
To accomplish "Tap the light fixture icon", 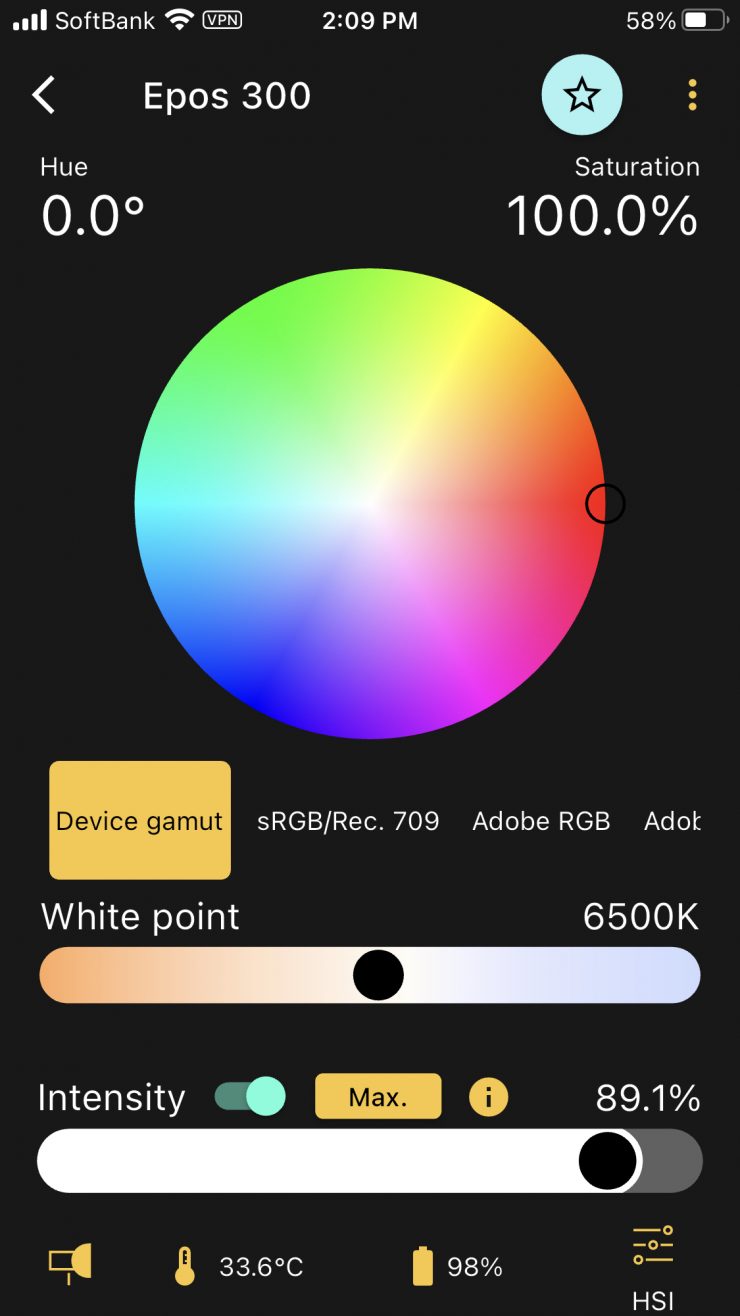I will [70, 1264].
